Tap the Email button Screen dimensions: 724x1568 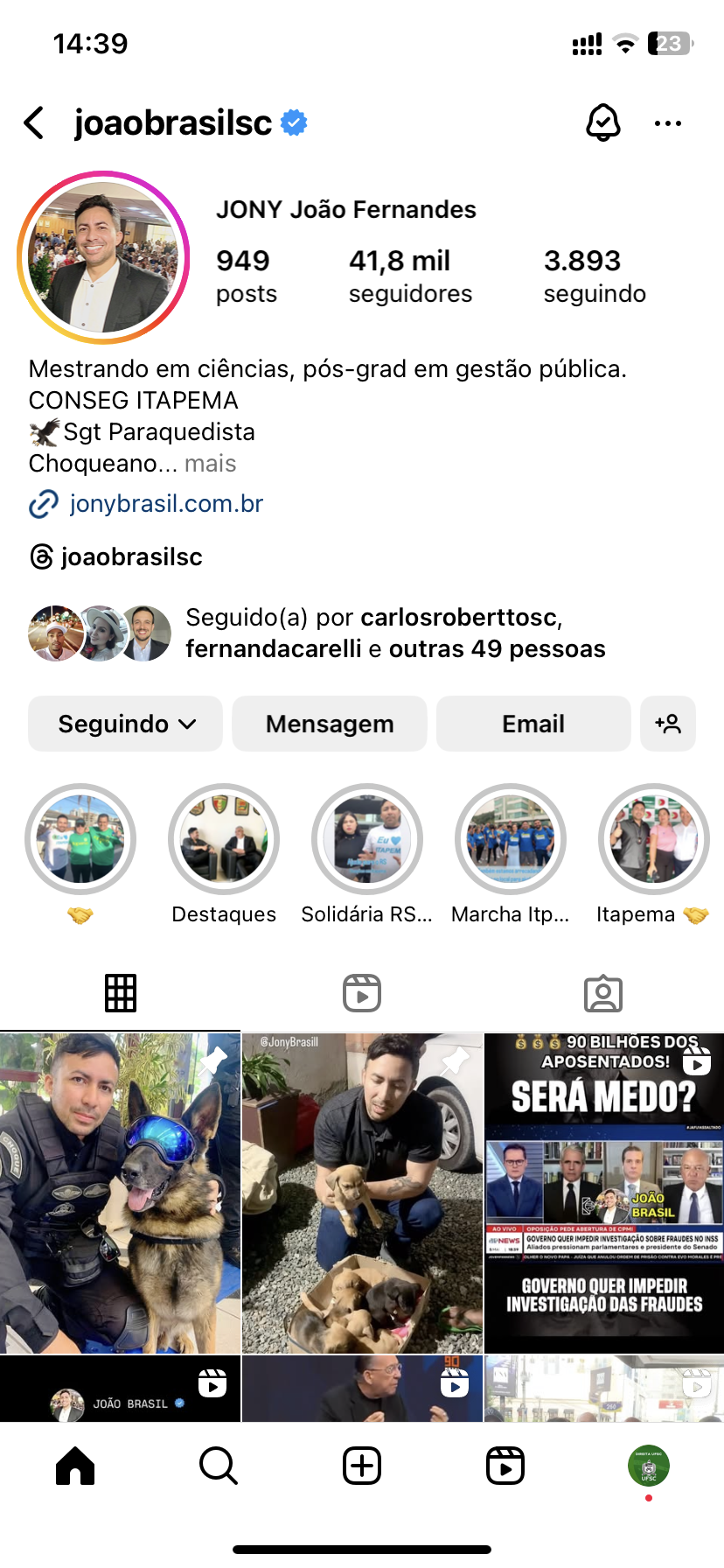coord(533,724)
